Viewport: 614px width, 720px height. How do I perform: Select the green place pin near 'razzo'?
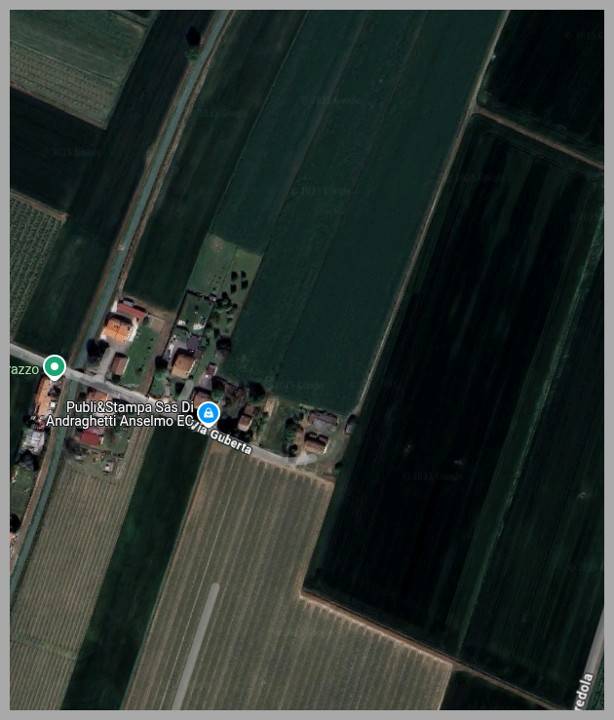tap(55, 366)
